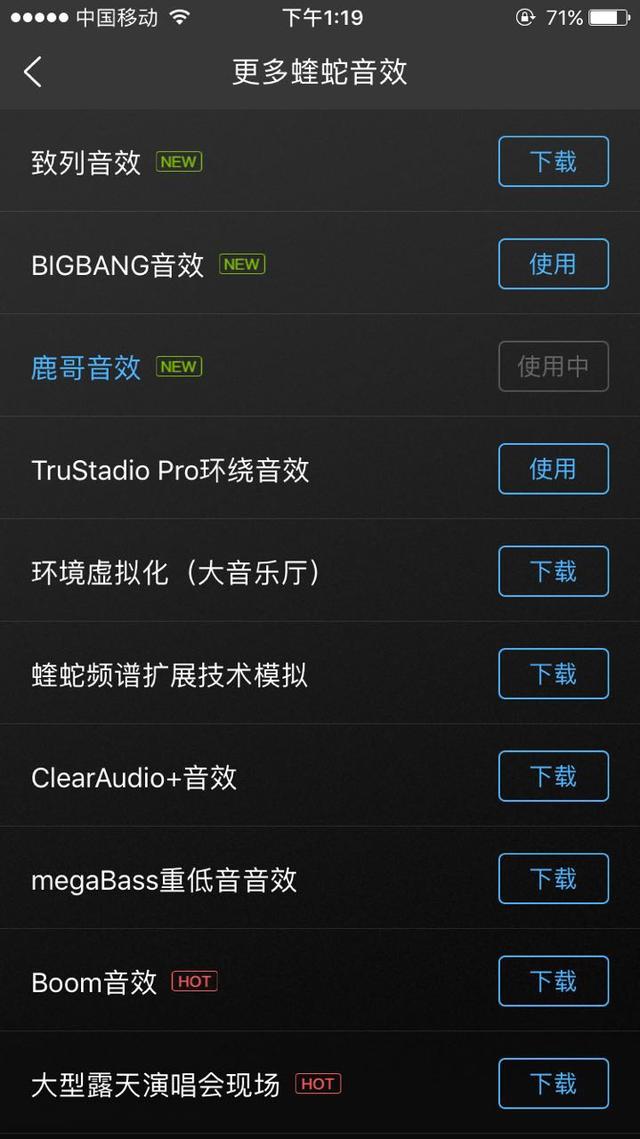Apply TruStadio Pro环绕音效
Viewport: 640px width, 1139px height.
(x=554, y=469)
